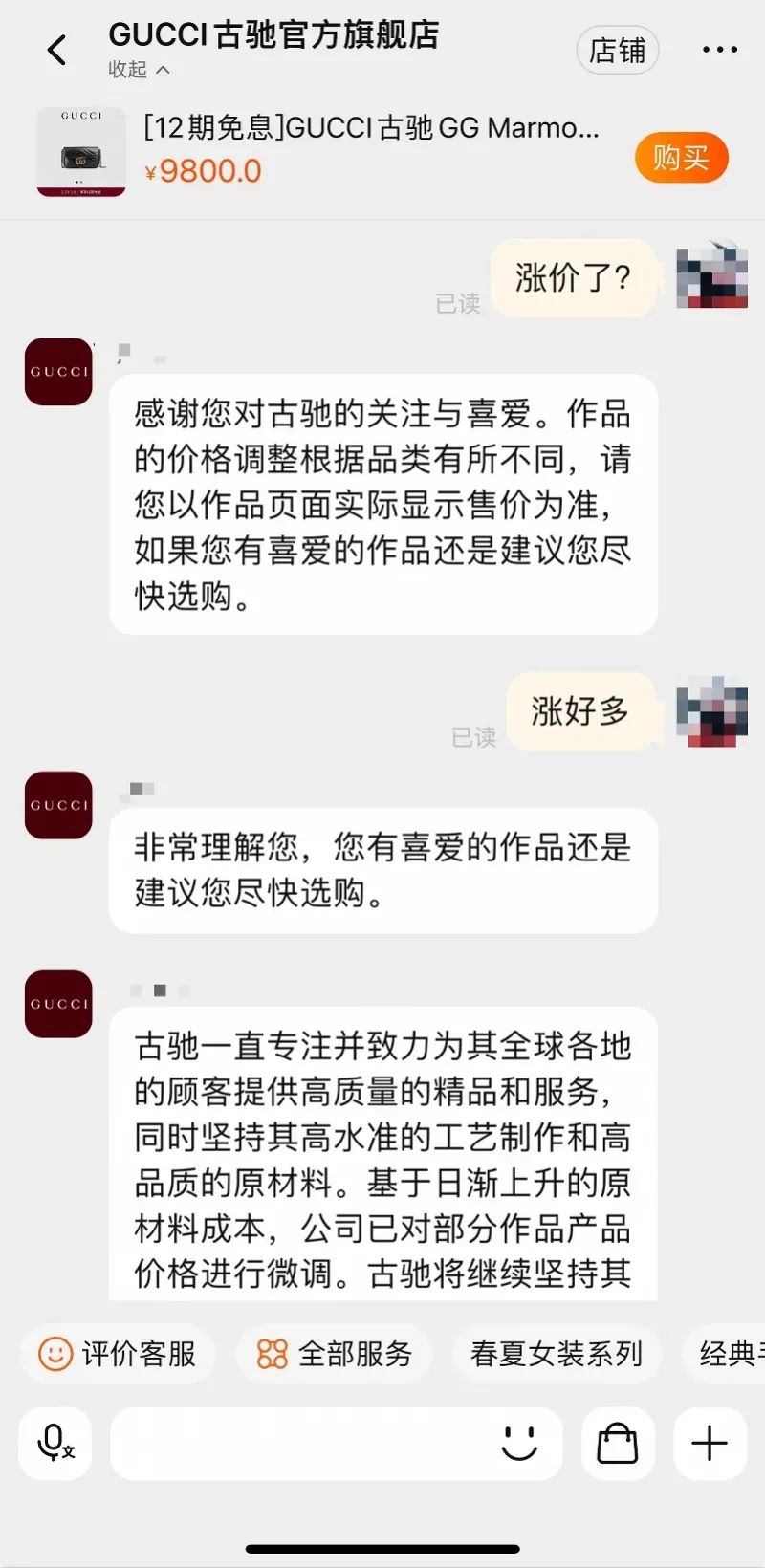Open the three-dot overflow menu

click(x=719, y=50)
